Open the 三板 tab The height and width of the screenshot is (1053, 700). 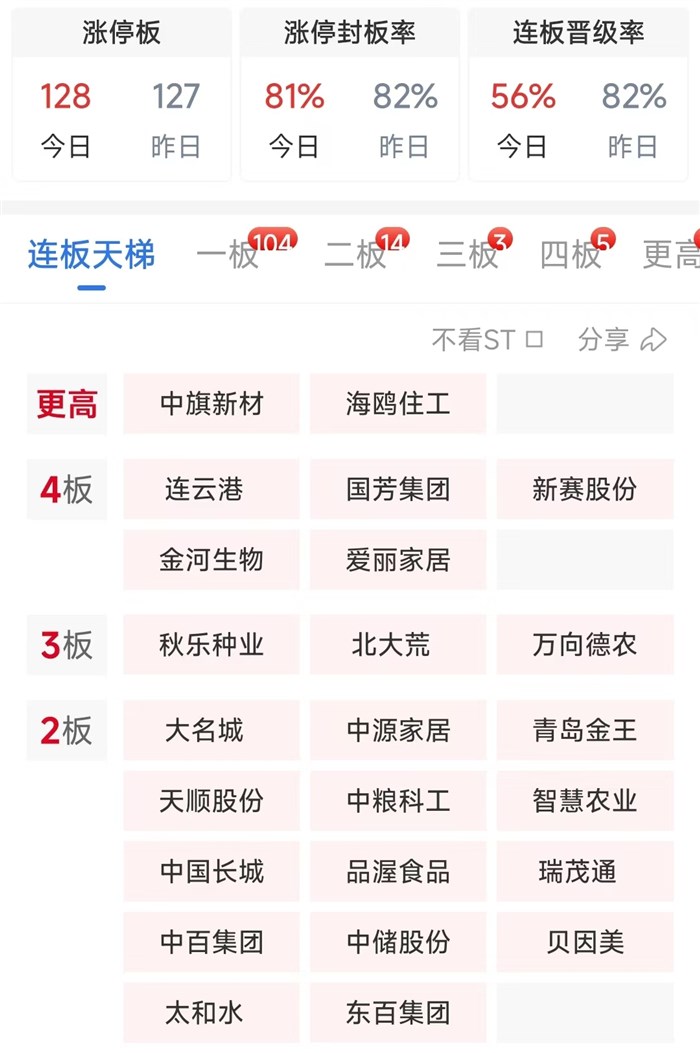[x=468, y=254]
